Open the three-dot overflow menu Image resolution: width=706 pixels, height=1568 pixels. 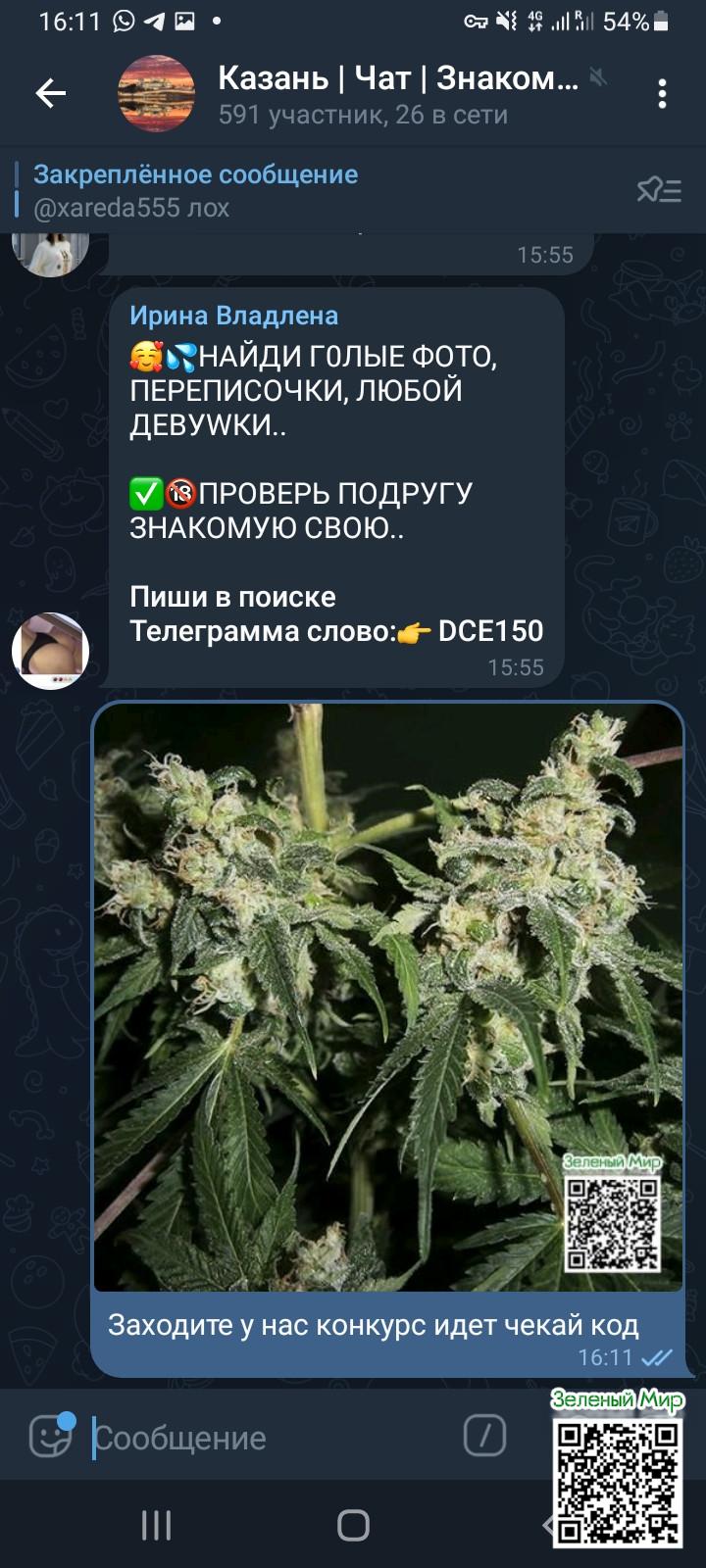(663, 93)
